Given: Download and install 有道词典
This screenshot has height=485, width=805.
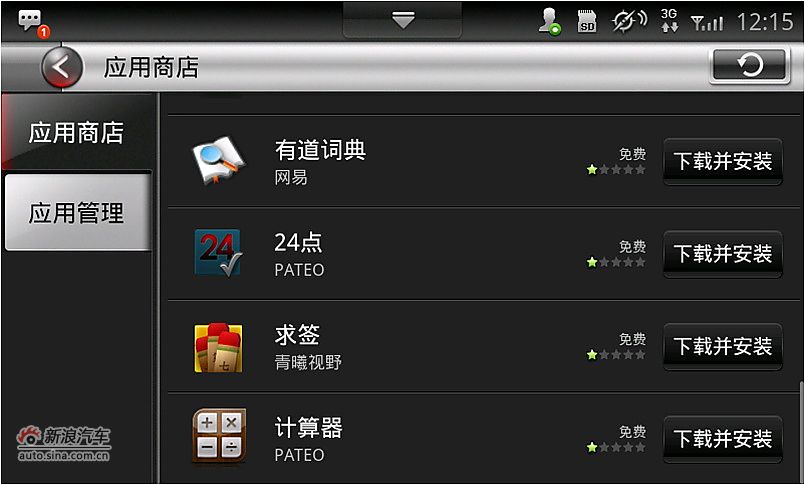Looking at the screenshot, I should (x=722, y=162).
